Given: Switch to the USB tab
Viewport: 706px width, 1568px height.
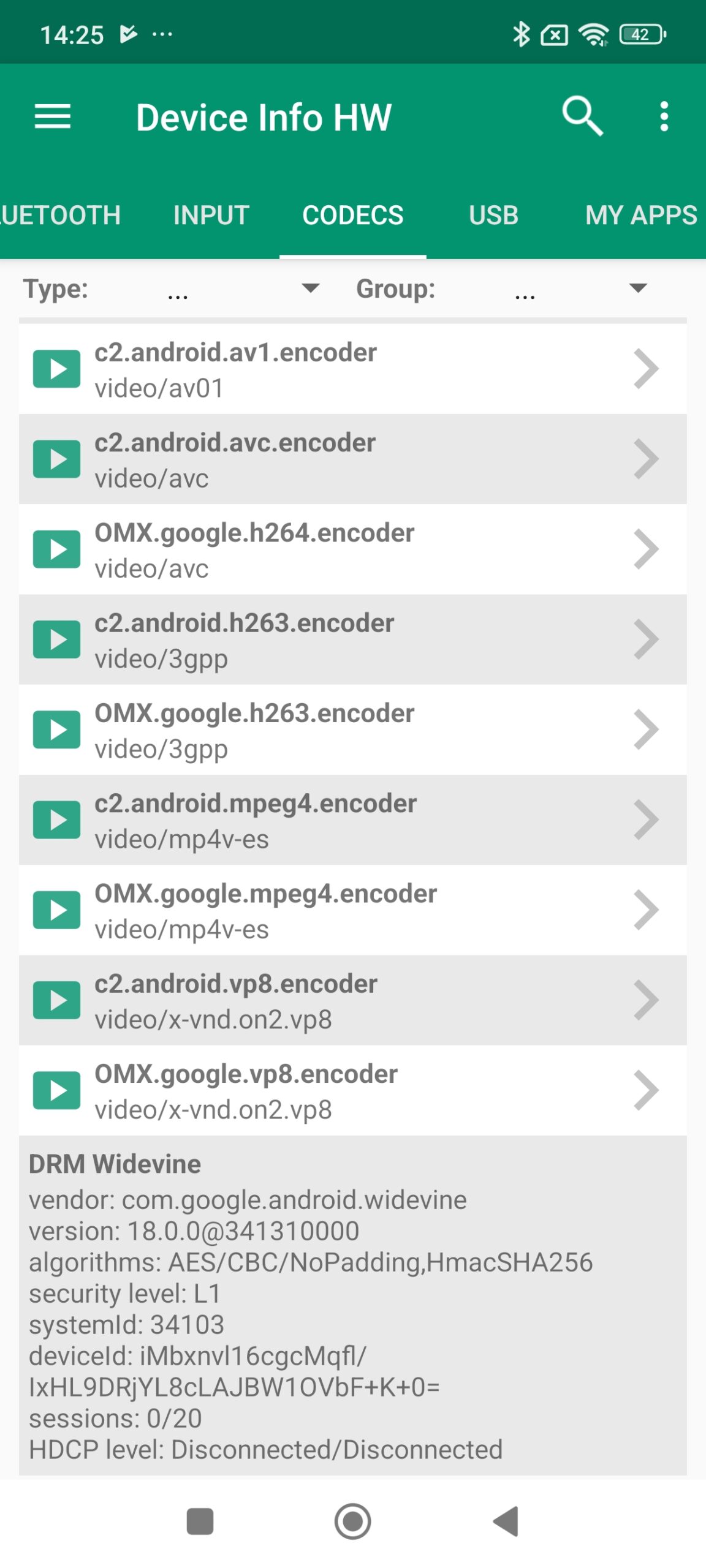Looking at the screenshot, I should [493, 216].
